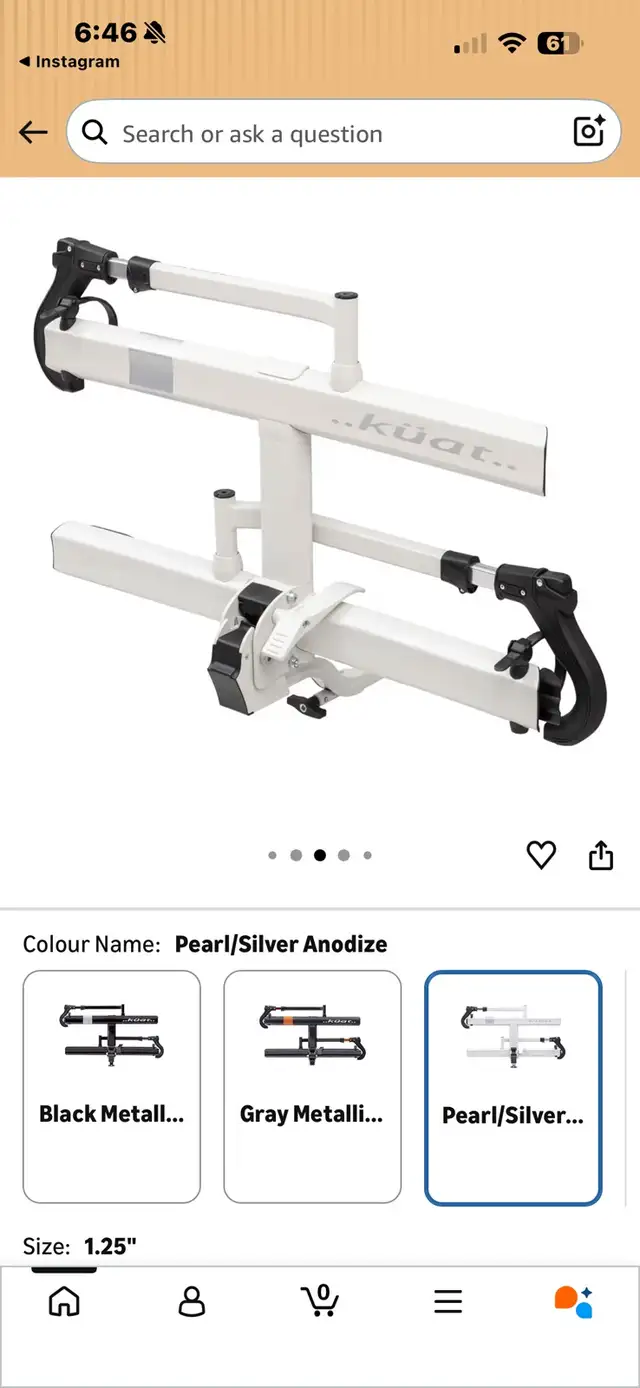Open camera lens search
Image resolution: width=640 pixels, height=1388 pixels.
[x=589, y=133]
